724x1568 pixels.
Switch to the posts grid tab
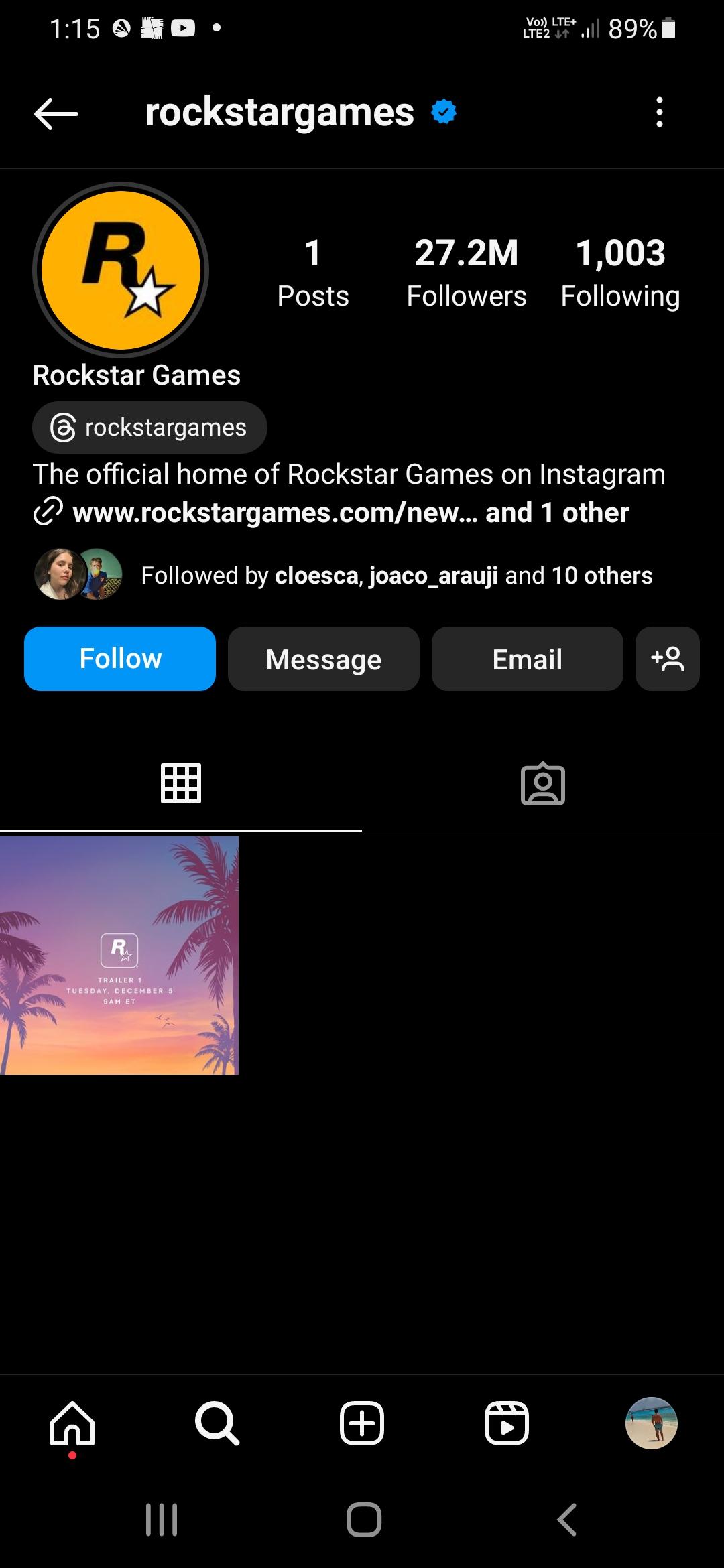(181, 783)
